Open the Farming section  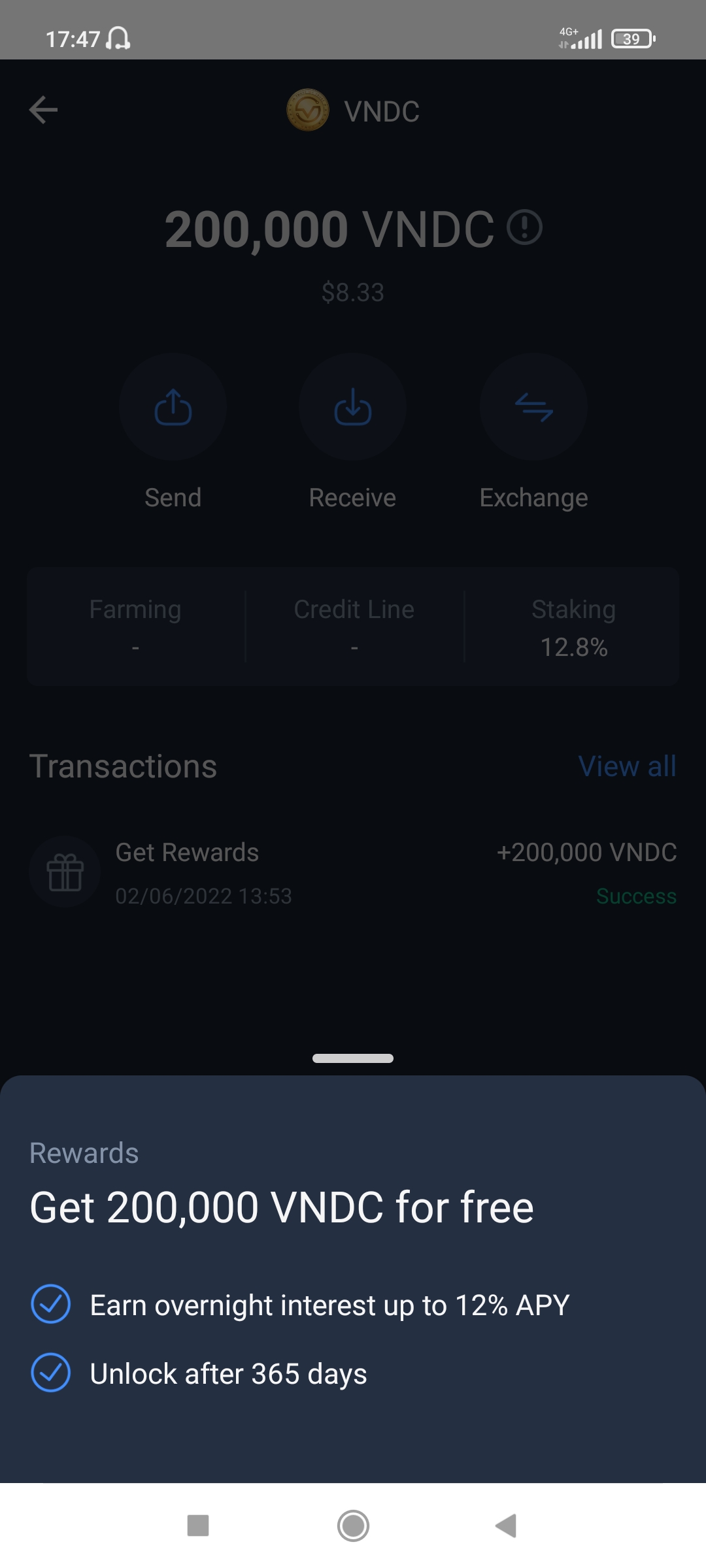coord(135,626)
